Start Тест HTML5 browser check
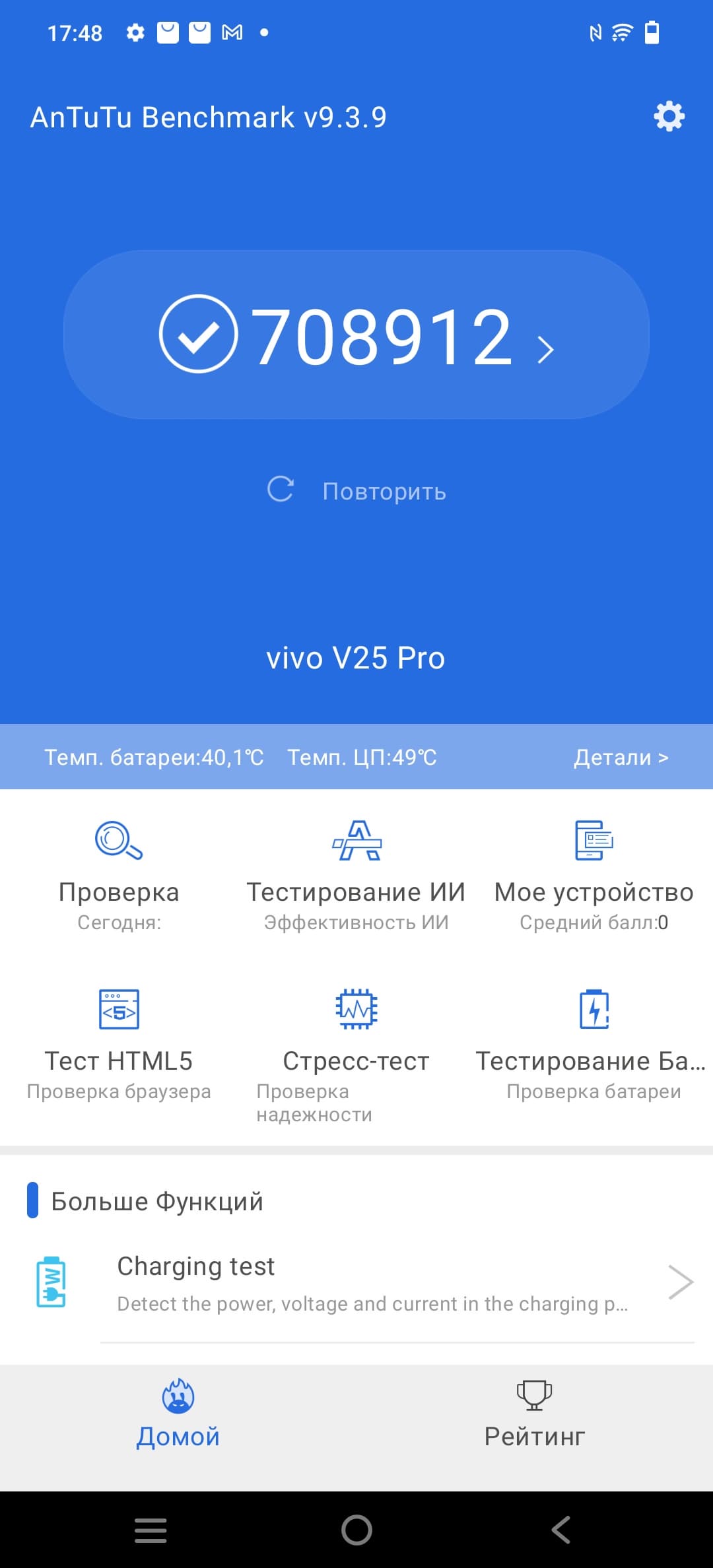Image resolution: width=713 pixels, height=1568 pixels. [119, 1044]
